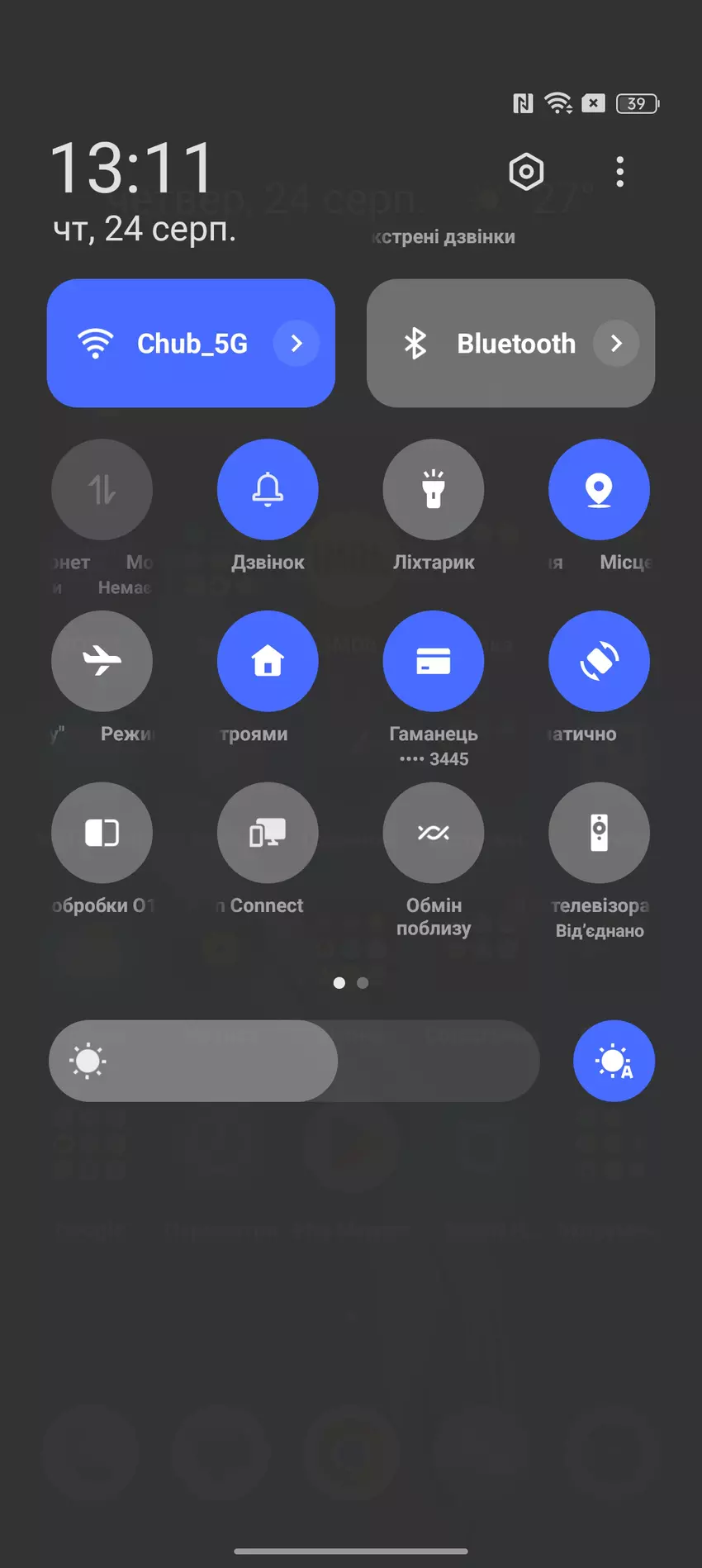702x1568 pixels.
Task: Open the three-dot overflow menu
Action: [619, 172]
